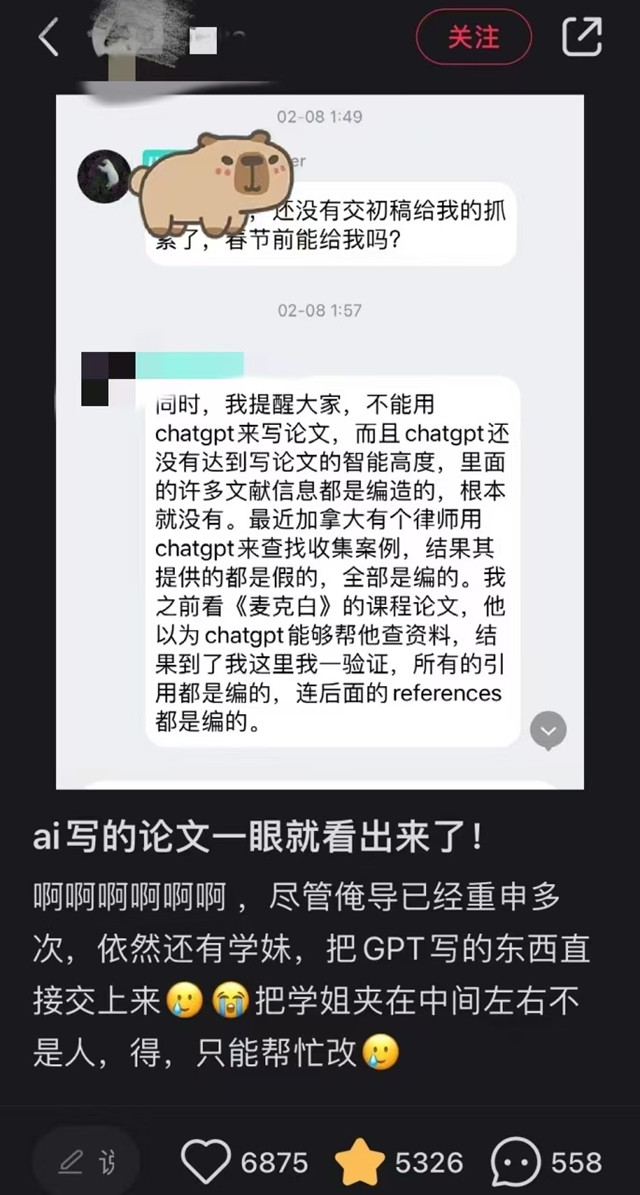Follow the author with 关注 button

click(x=473, y=38)
